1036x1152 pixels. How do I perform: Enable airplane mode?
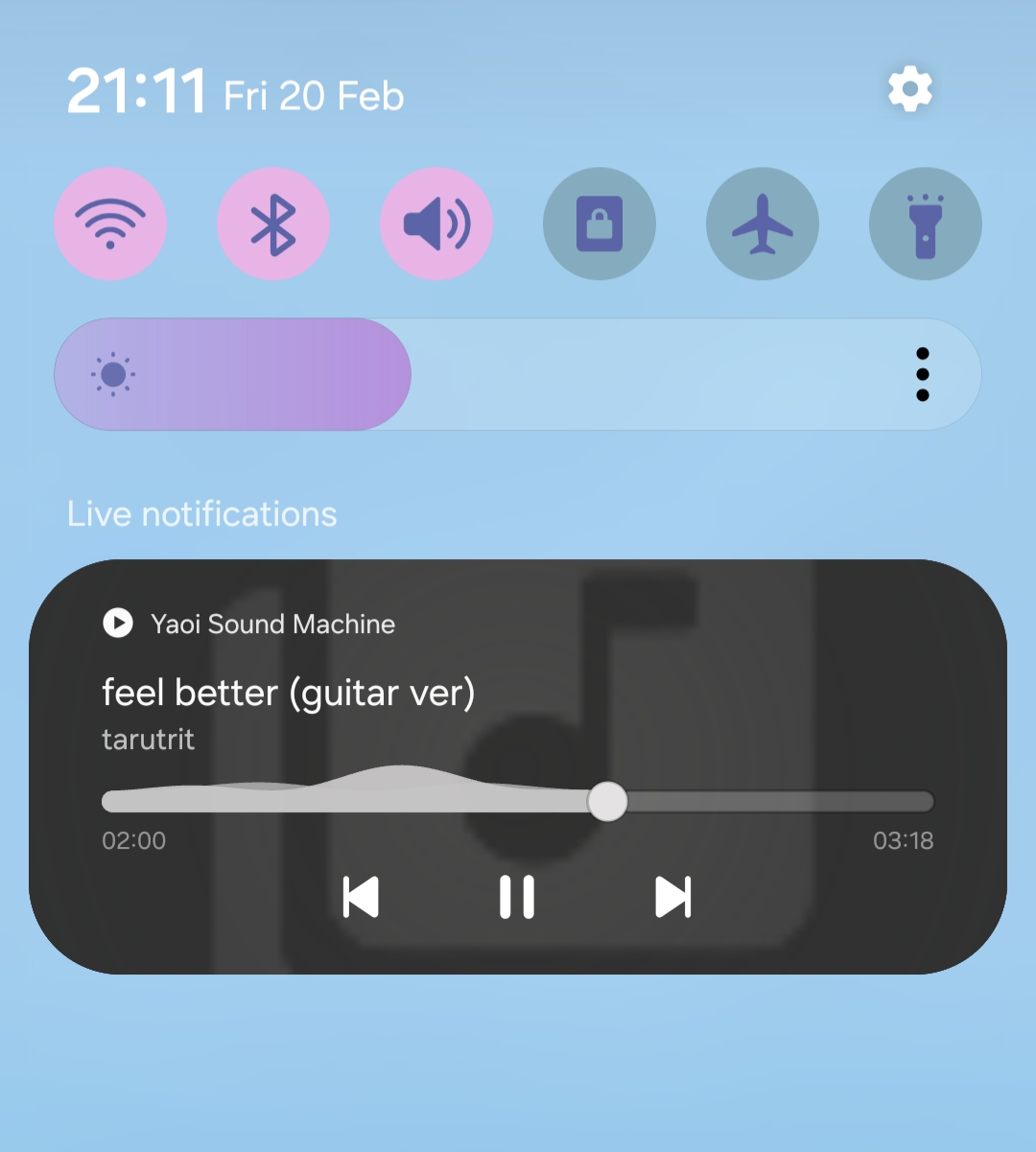pyautogui.click(x=763, y=224)
